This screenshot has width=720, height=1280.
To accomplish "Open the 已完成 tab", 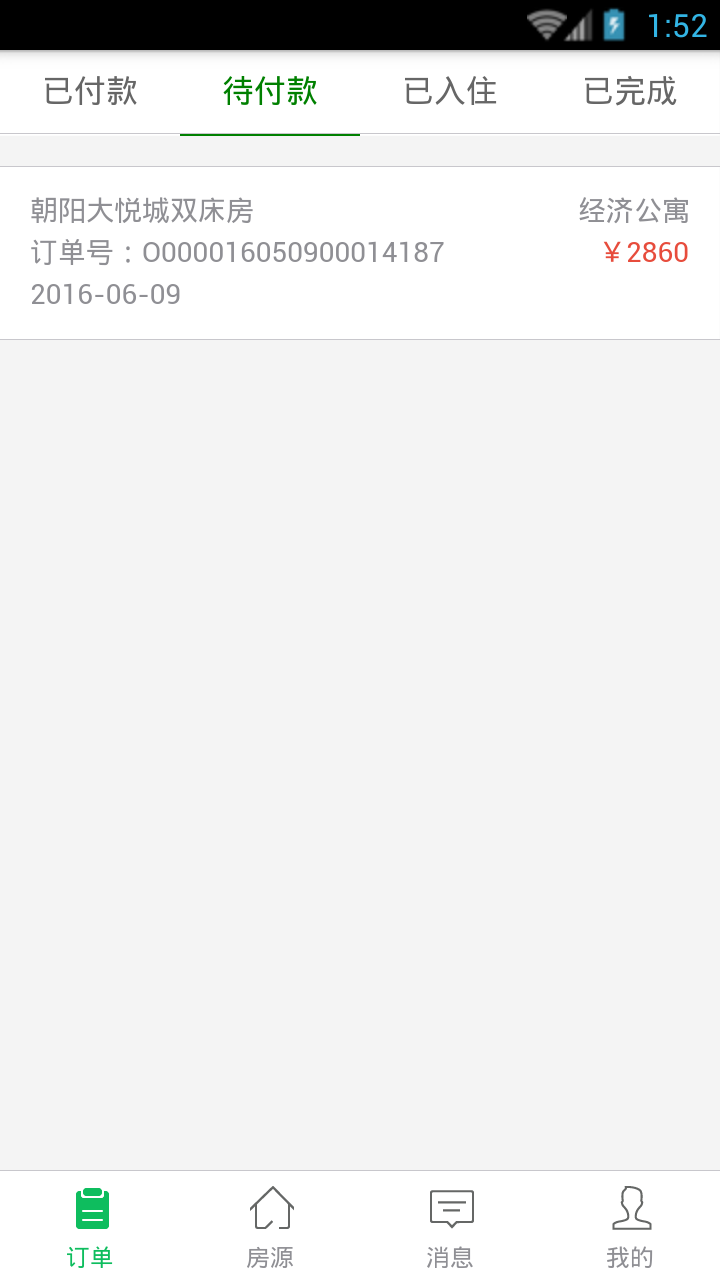I will [630, 92].
